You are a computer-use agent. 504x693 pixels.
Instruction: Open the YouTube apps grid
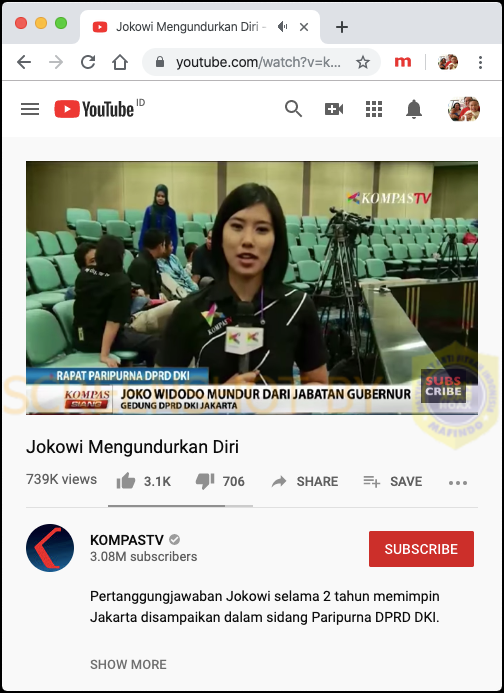point(374,109)
